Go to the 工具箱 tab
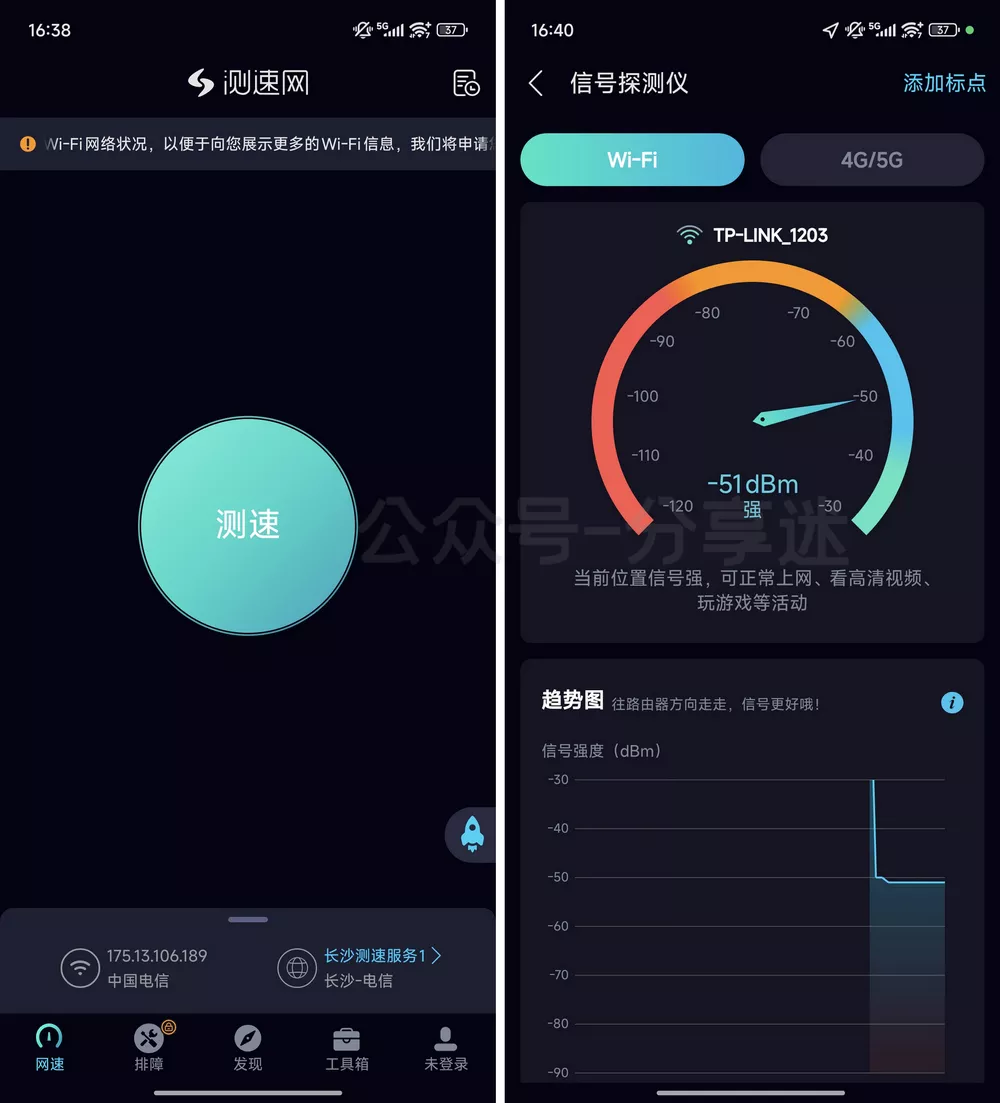This screenshot has height=1103, width=1000. point(347,1047)
